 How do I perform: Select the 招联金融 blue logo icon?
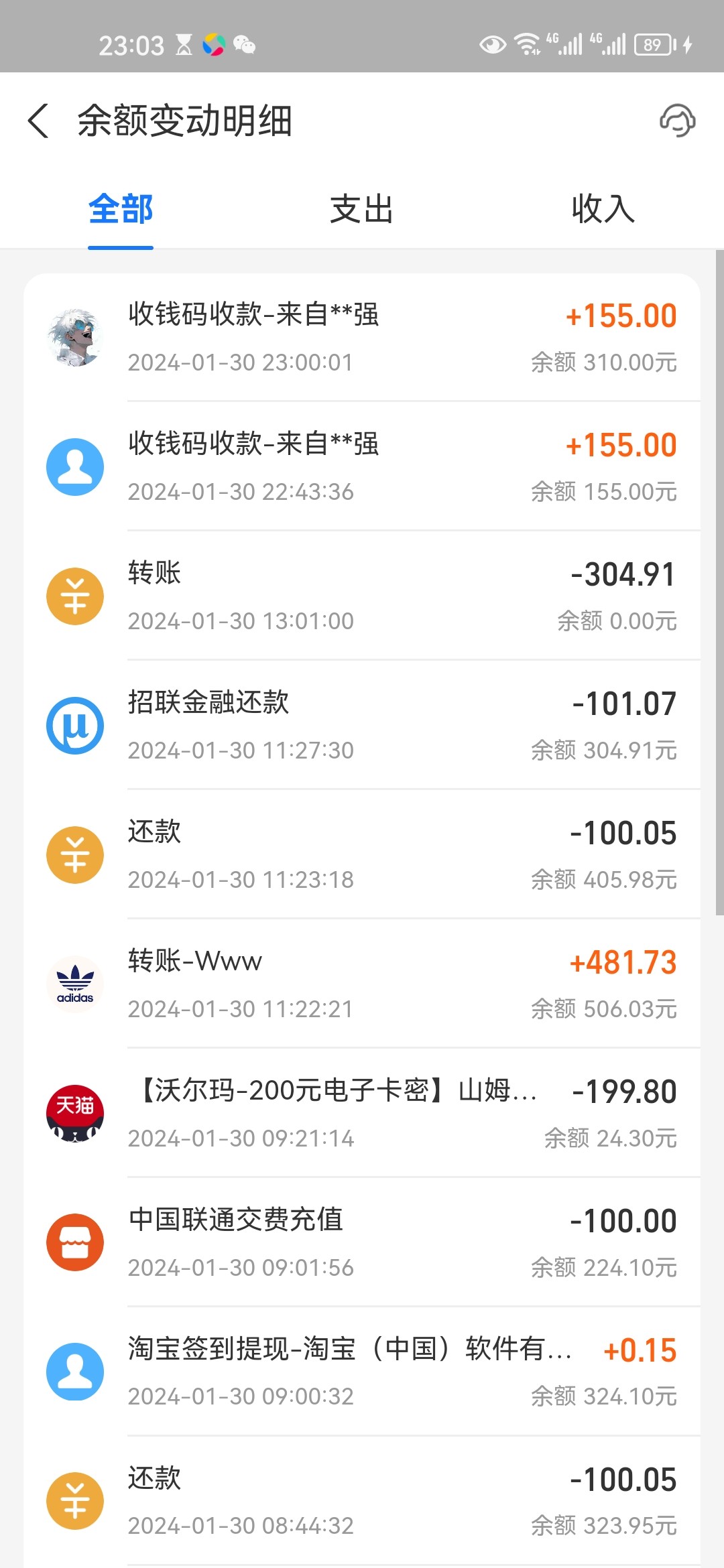[75, 724]
